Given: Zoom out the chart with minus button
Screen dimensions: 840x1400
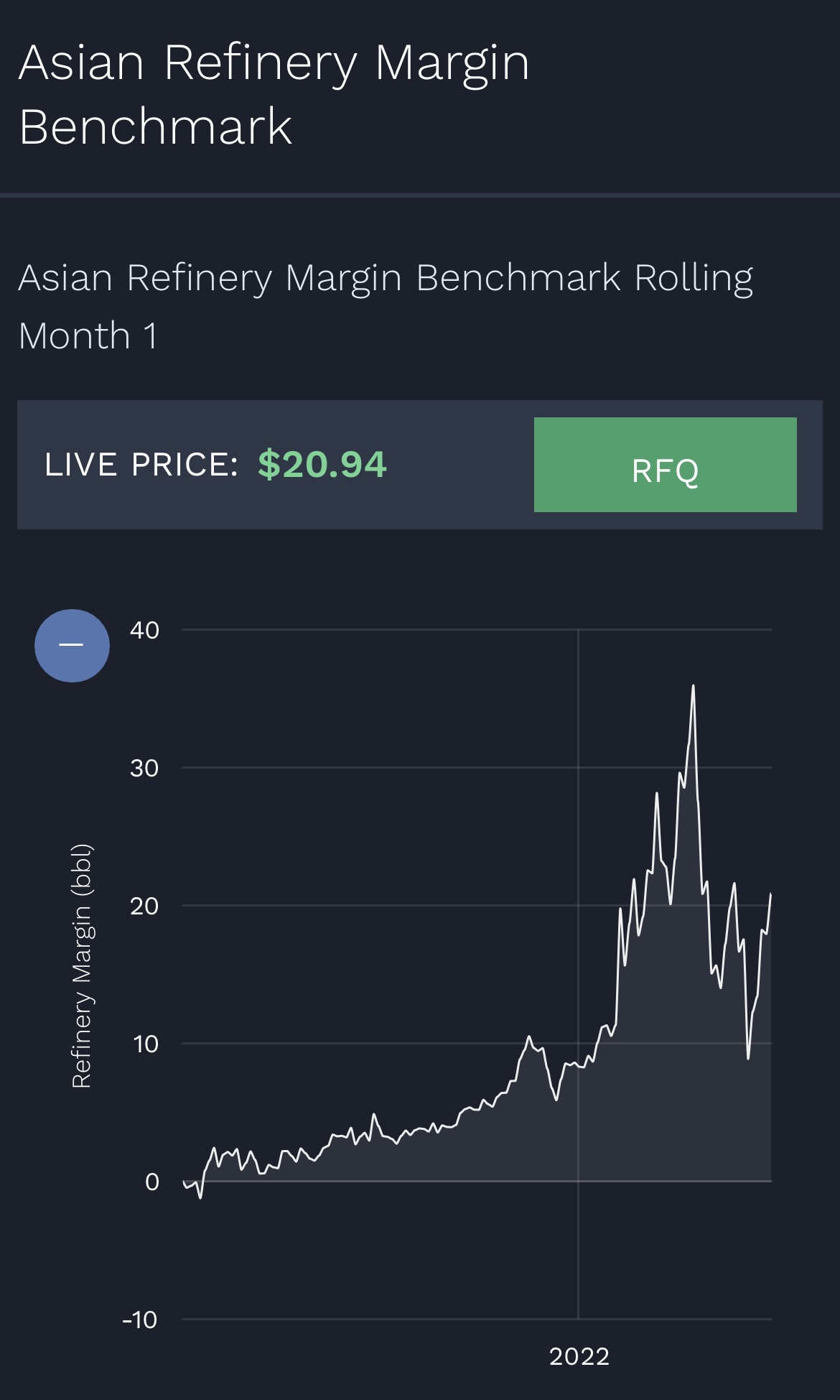Looking at the screenshot, I should pos(72,645).
